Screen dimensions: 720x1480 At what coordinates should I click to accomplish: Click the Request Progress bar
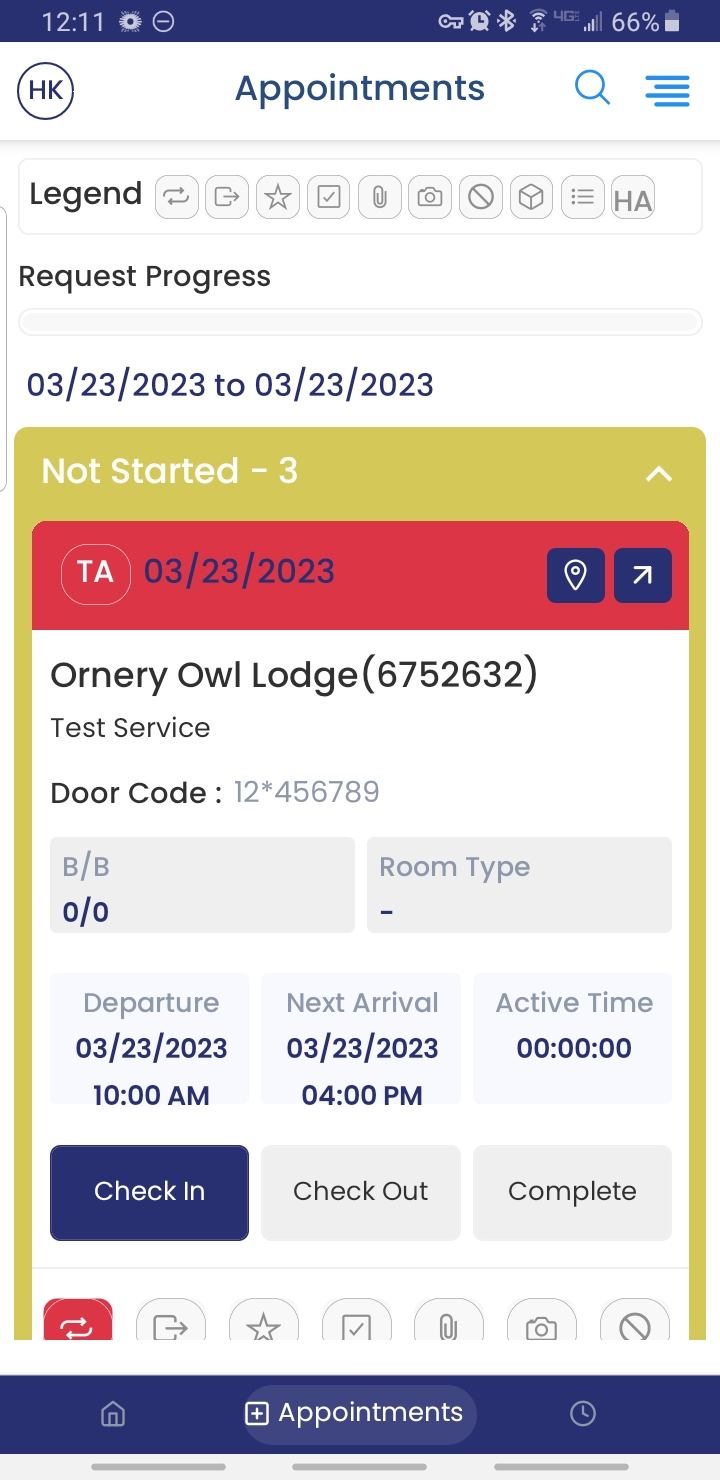[x=360, y=321]
